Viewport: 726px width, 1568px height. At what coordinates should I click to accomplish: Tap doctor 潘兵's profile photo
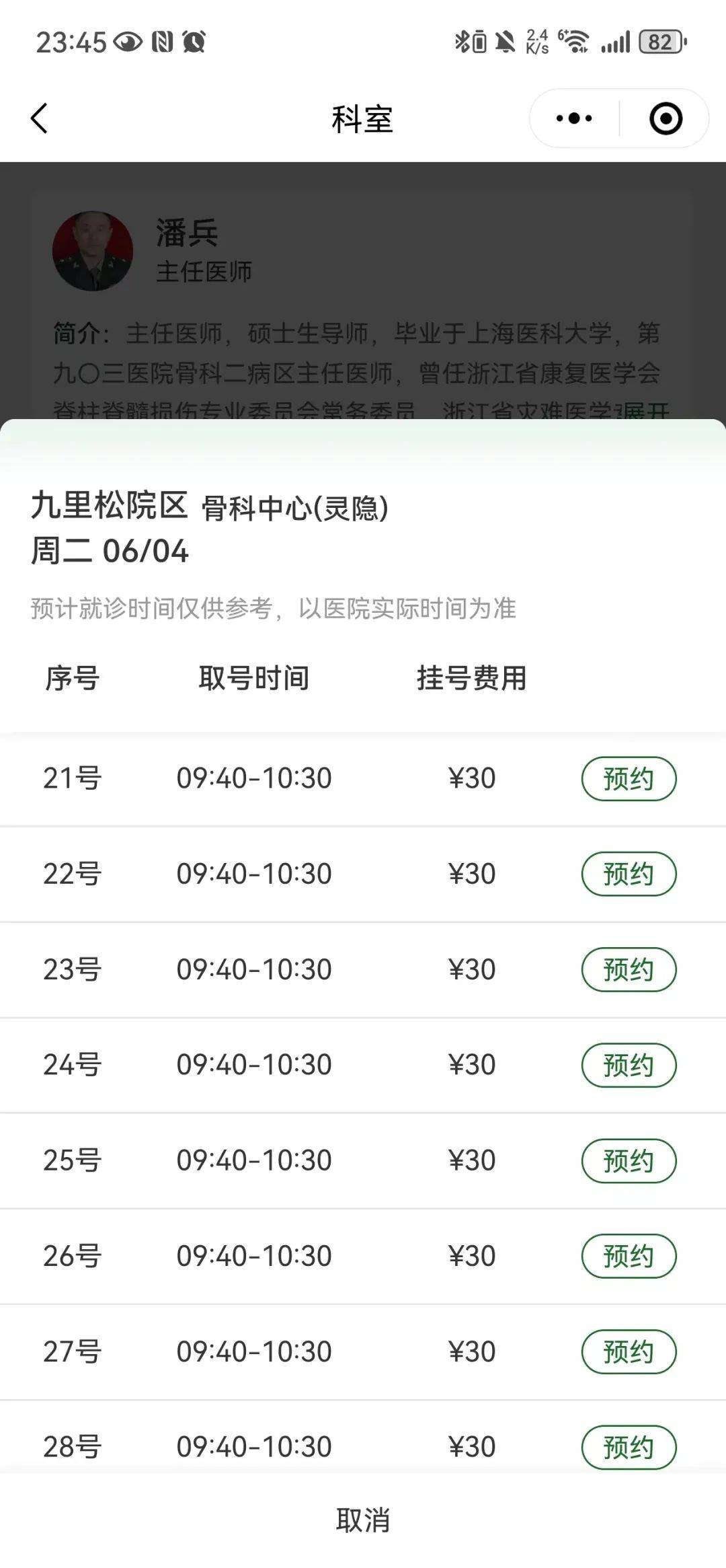[x=93, y=250]
